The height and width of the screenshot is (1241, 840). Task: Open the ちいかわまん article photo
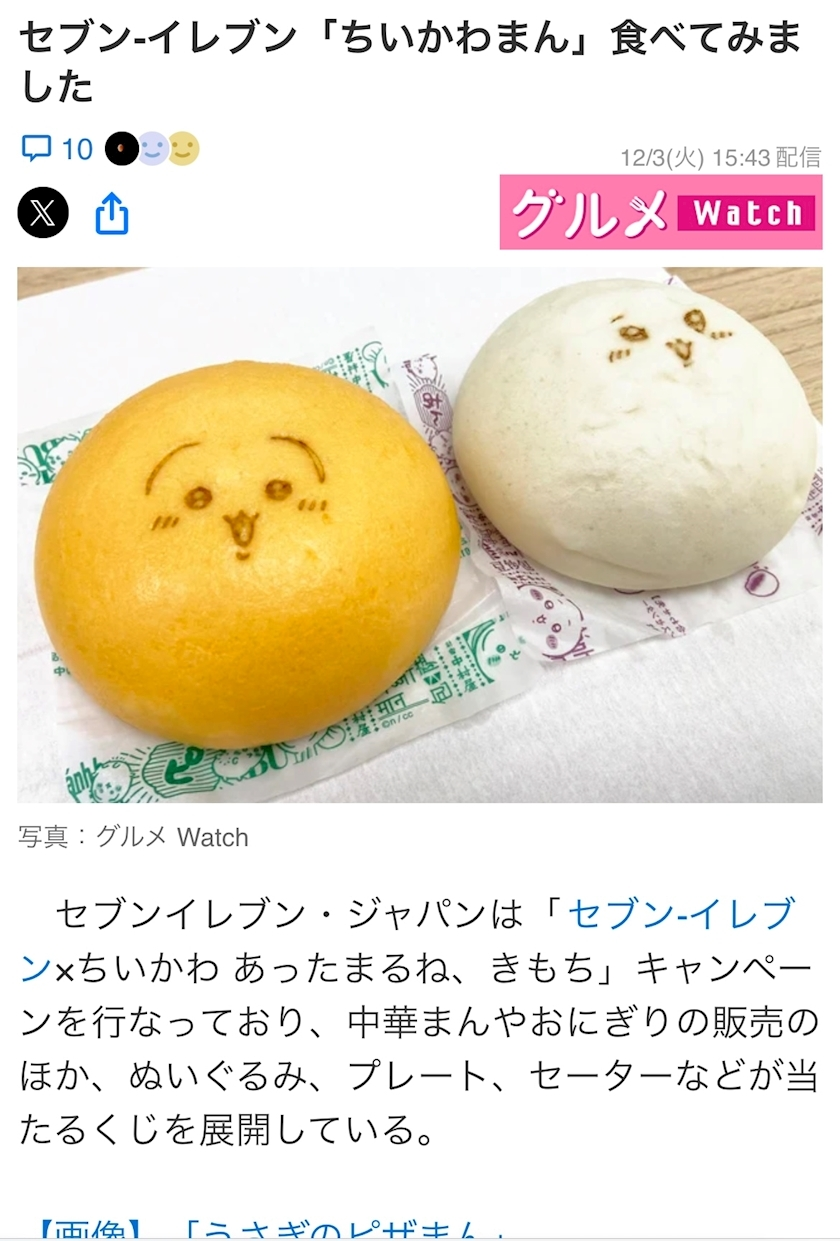pyautogui.click(x=420, y=535)
